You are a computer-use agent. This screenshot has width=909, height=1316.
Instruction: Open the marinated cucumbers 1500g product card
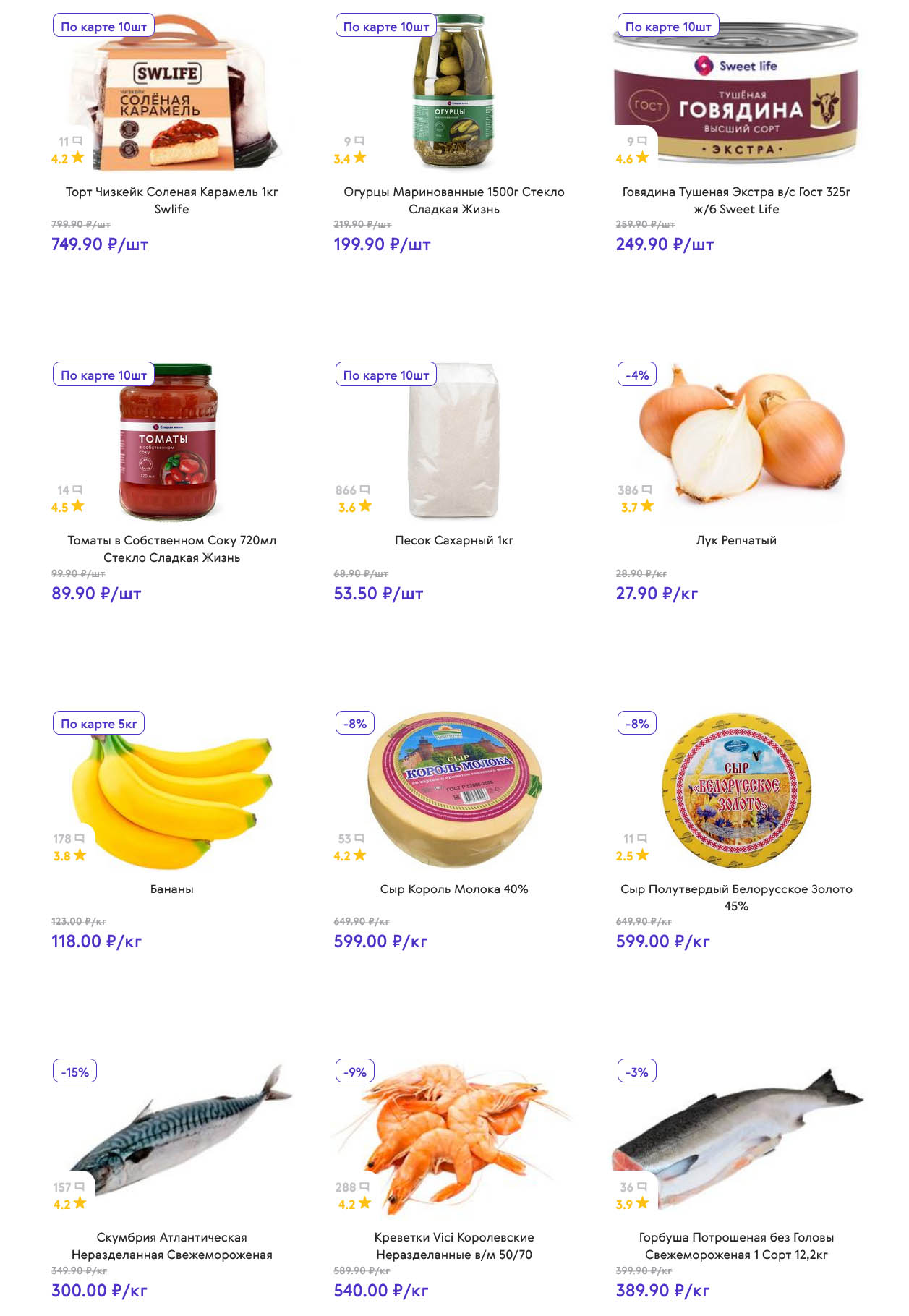pyautogui.click(x=453, y=200)
